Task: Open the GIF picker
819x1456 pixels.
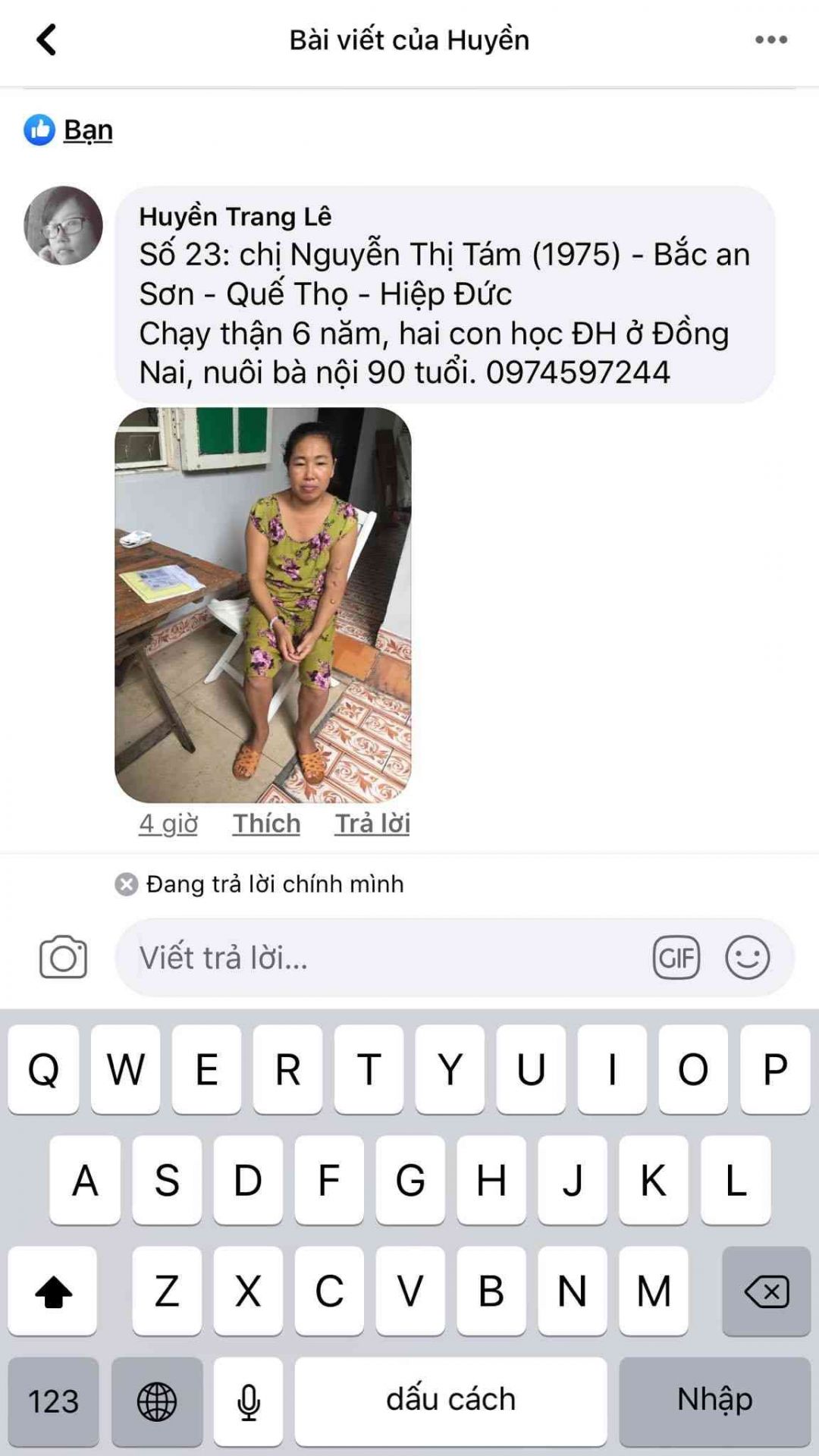Action: coord(676,958)
